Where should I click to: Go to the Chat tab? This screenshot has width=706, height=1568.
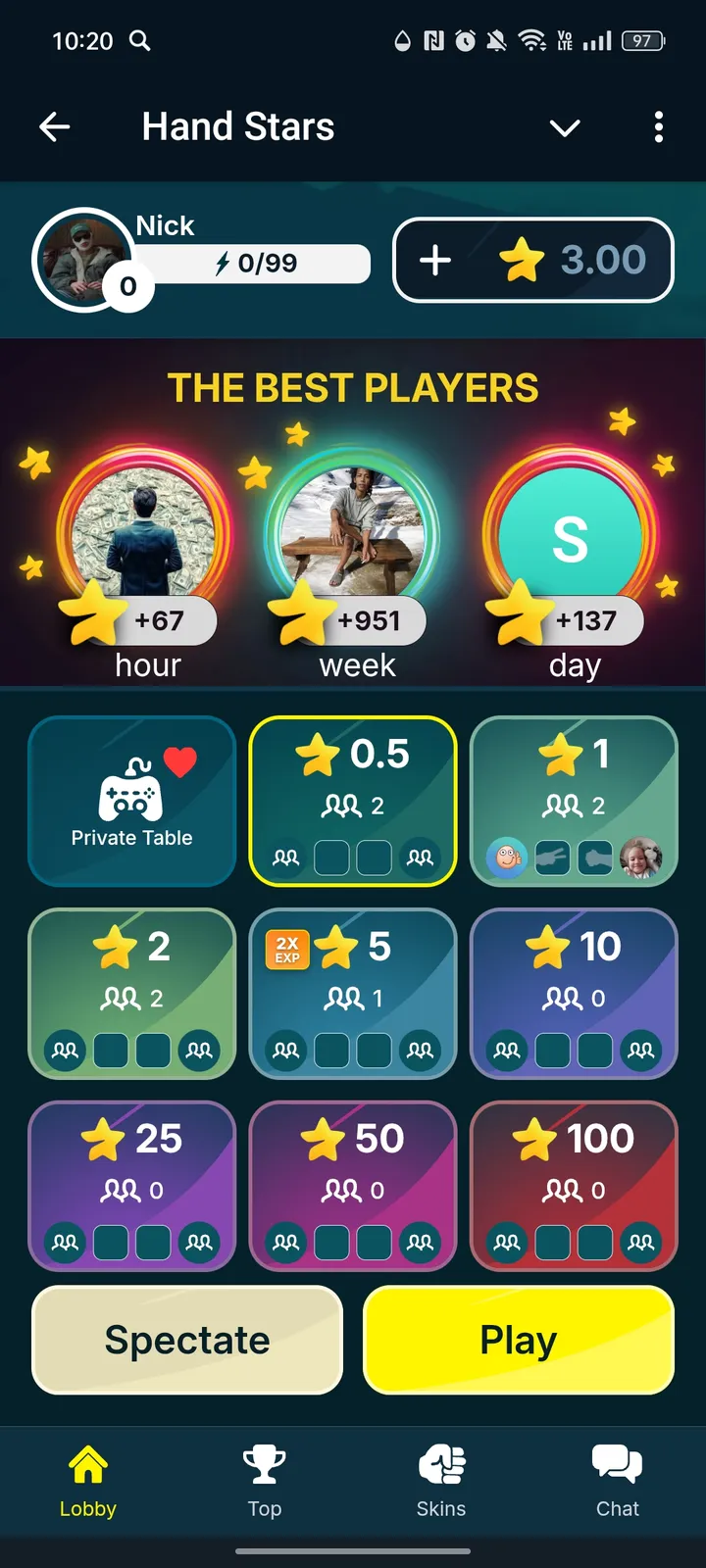618,1481
